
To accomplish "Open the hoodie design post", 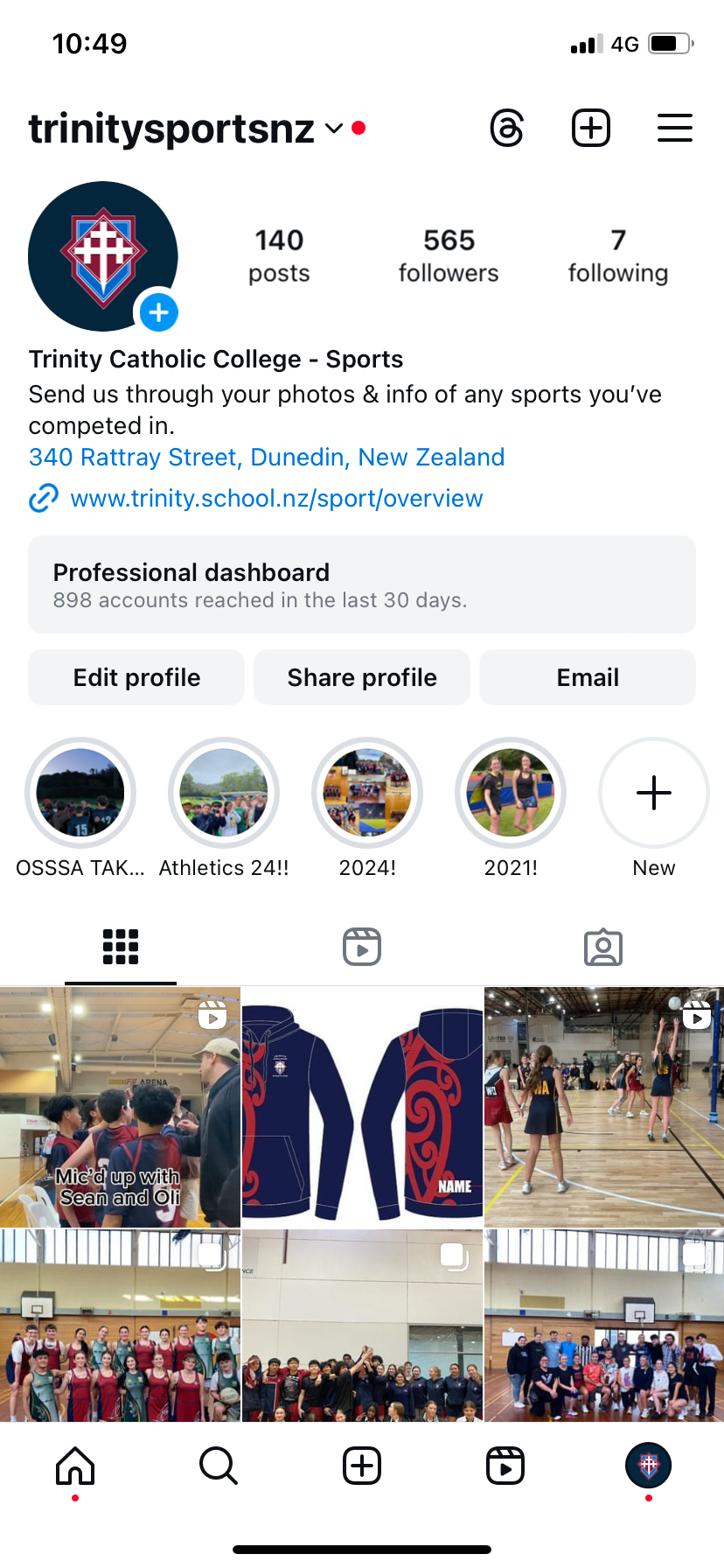I will (x=362, y=1107).
